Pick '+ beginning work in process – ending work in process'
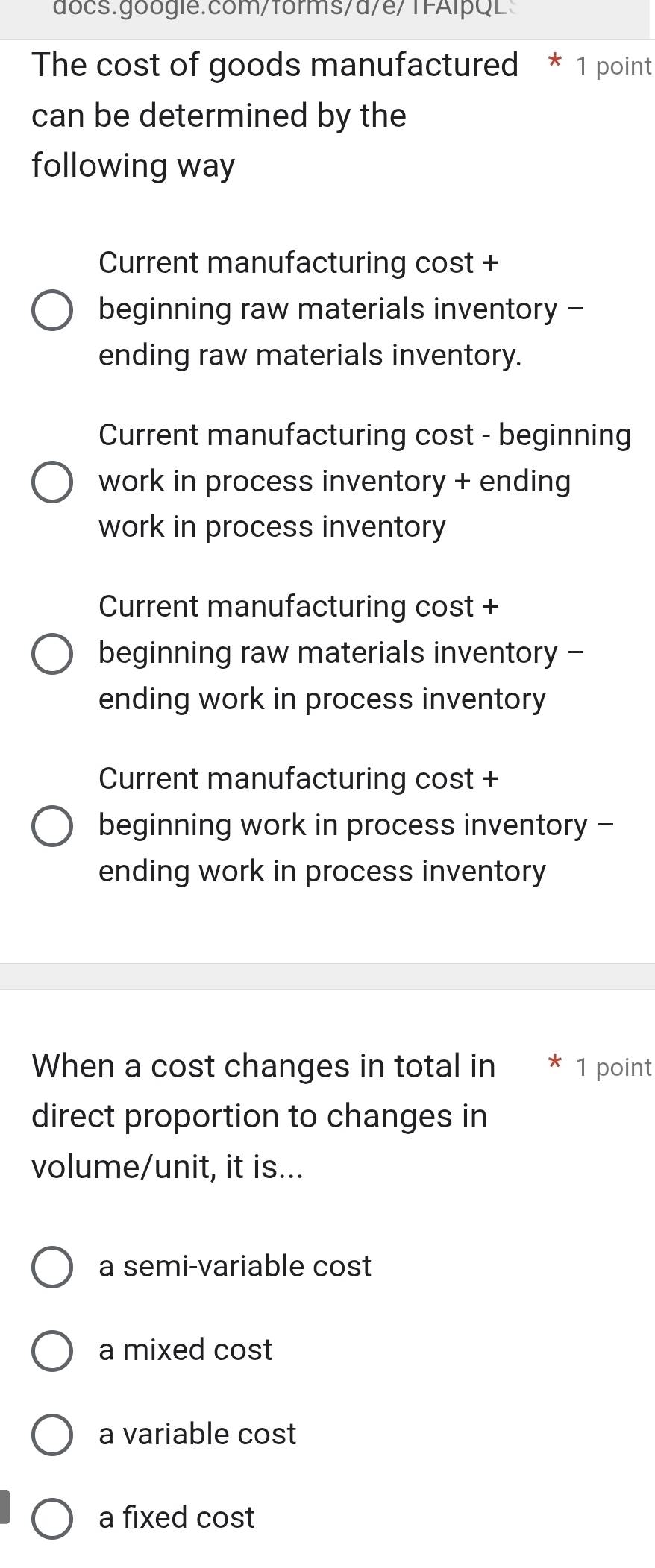This screenshot has width=655, height=1568. 52,826
